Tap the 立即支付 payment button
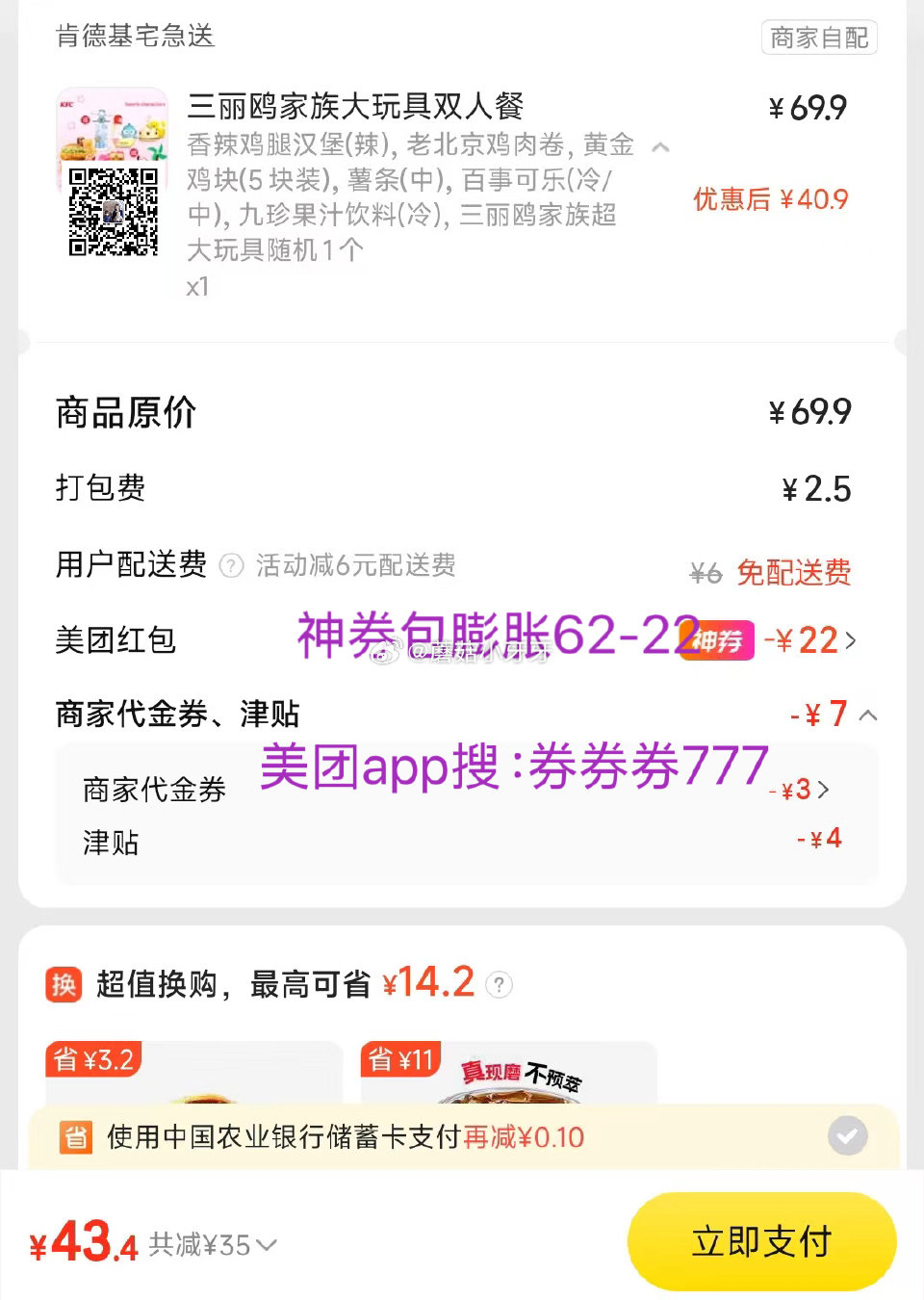 pos(761,1242)
